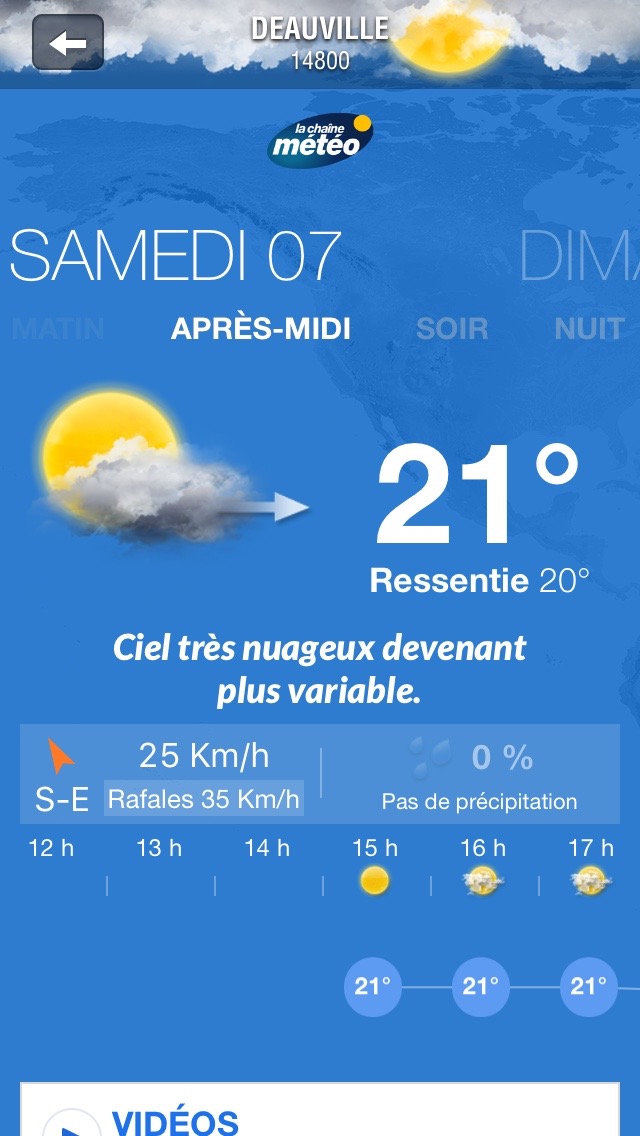This screenshot has width=640, height=1136.
Task: Select the APRÈS-MIDI period
Action: click(x=261, y=328)
